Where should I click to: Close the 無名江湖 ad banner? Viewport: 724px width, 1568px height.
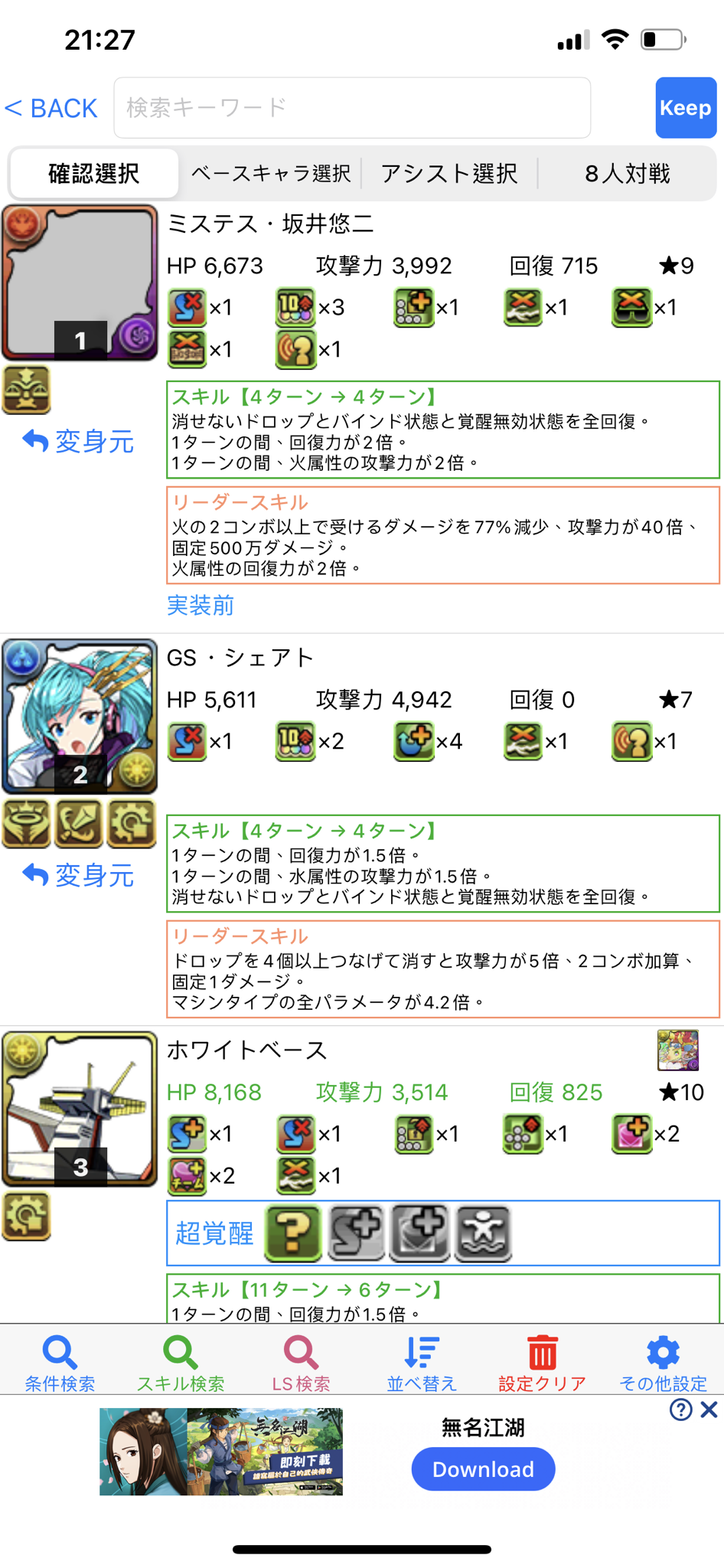[x=709, y=1410]
